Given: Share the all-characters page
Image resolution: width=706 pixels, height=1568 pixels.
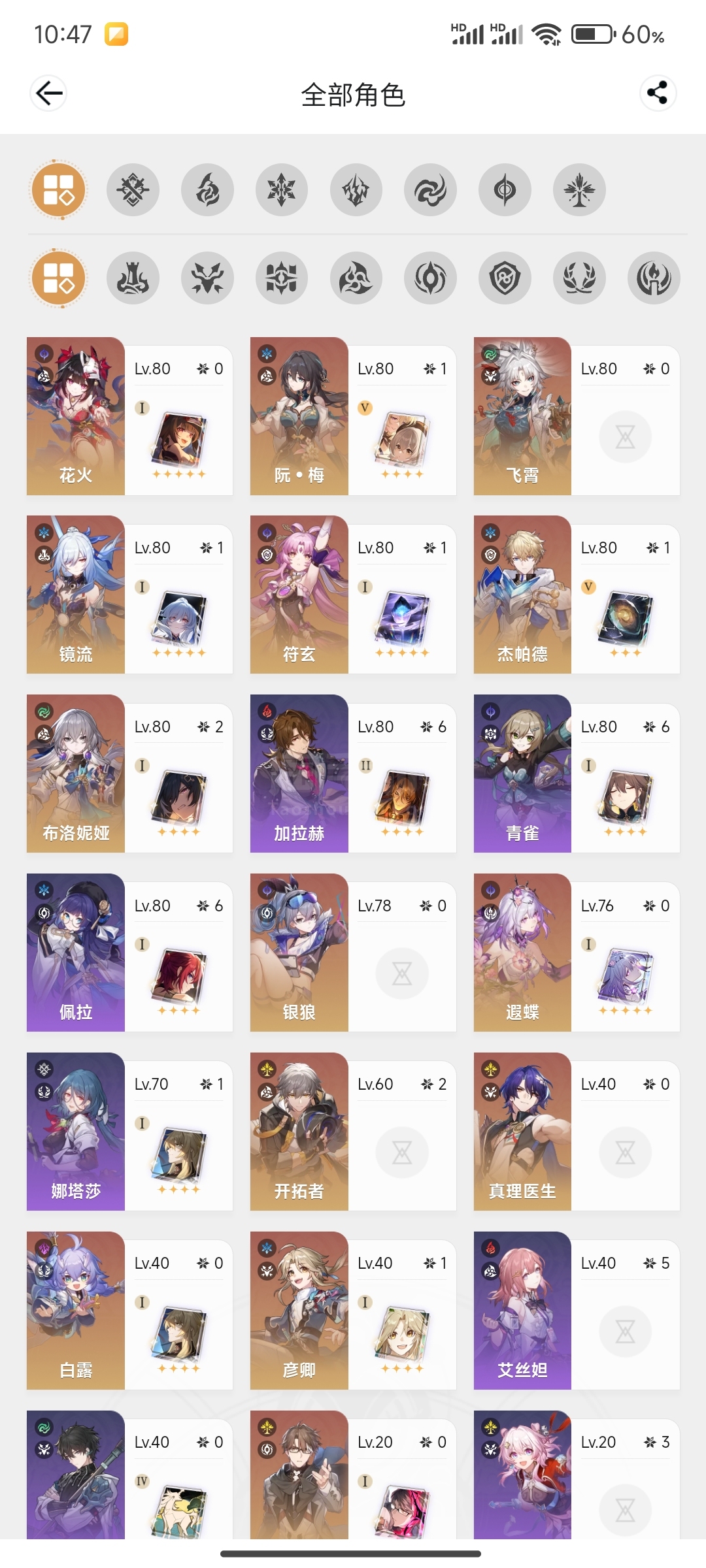Looking at the screenshot, I should [658, 93].
